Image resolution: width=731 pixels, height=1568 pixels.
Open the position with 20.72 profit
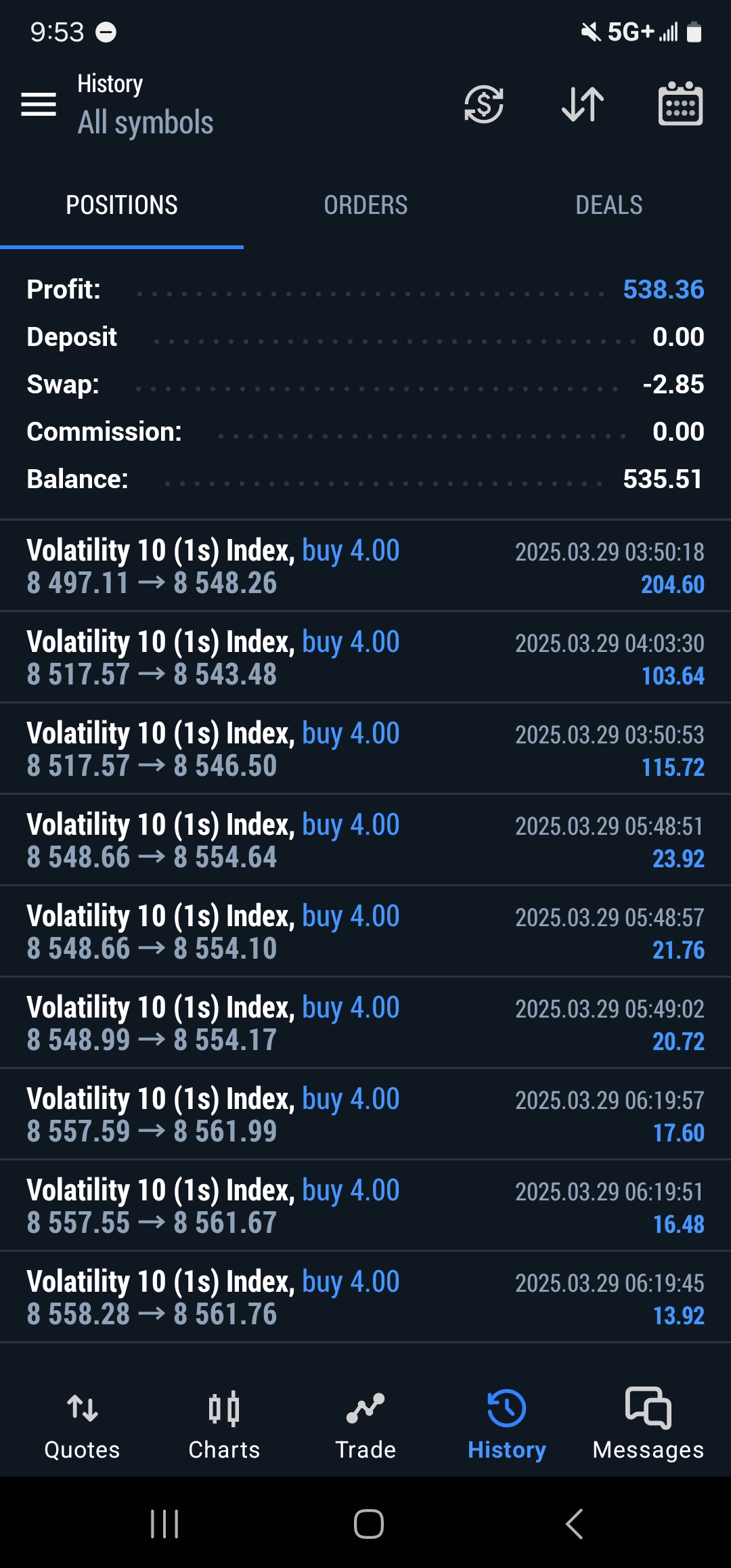point(365,1023)
